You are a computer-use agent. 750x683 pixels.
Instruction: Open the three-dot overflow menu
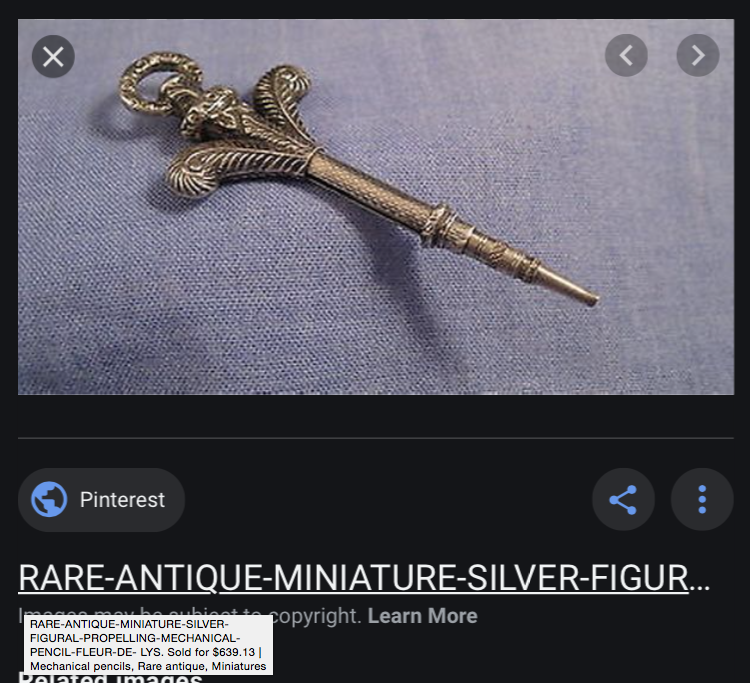702,500
